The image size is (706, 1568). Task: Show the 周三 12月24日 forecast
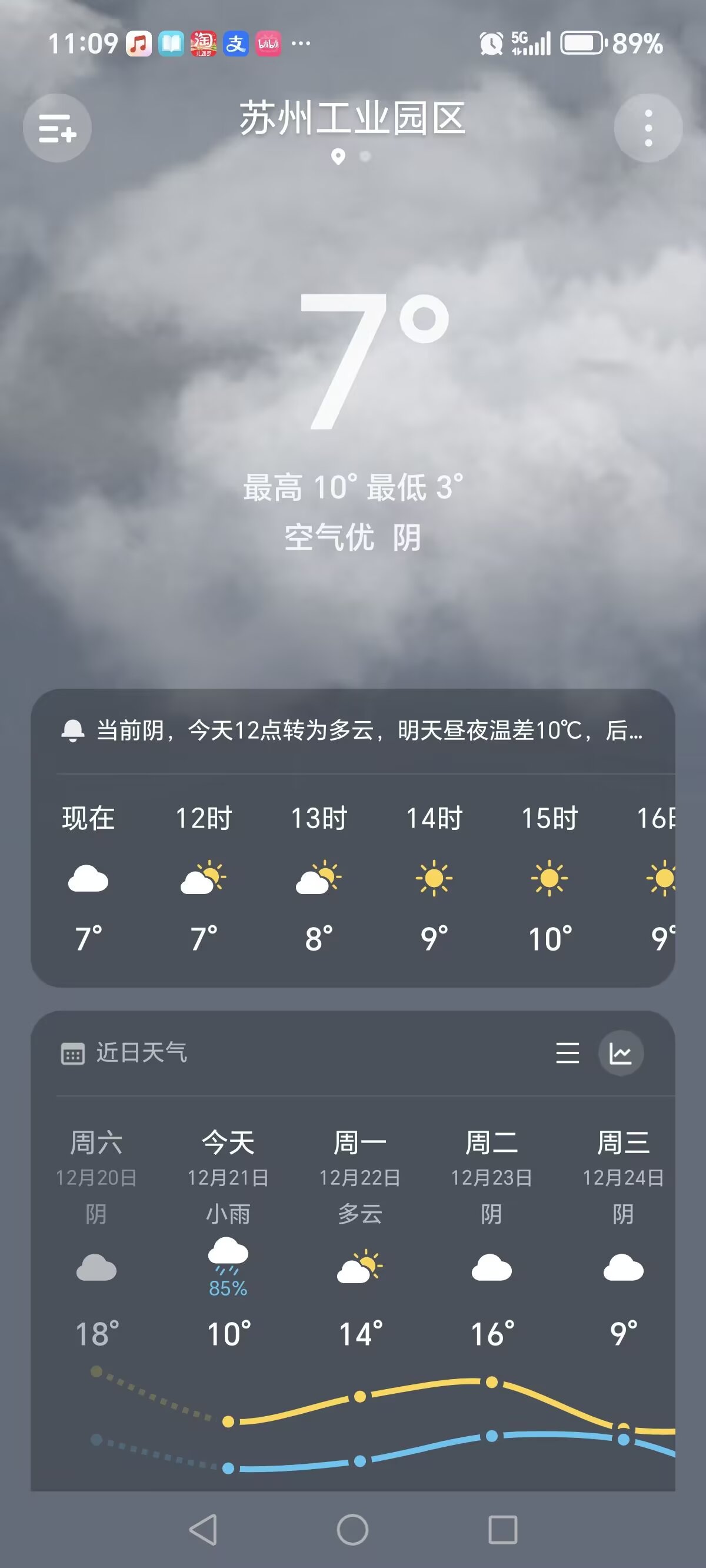tap(623, 1235)
